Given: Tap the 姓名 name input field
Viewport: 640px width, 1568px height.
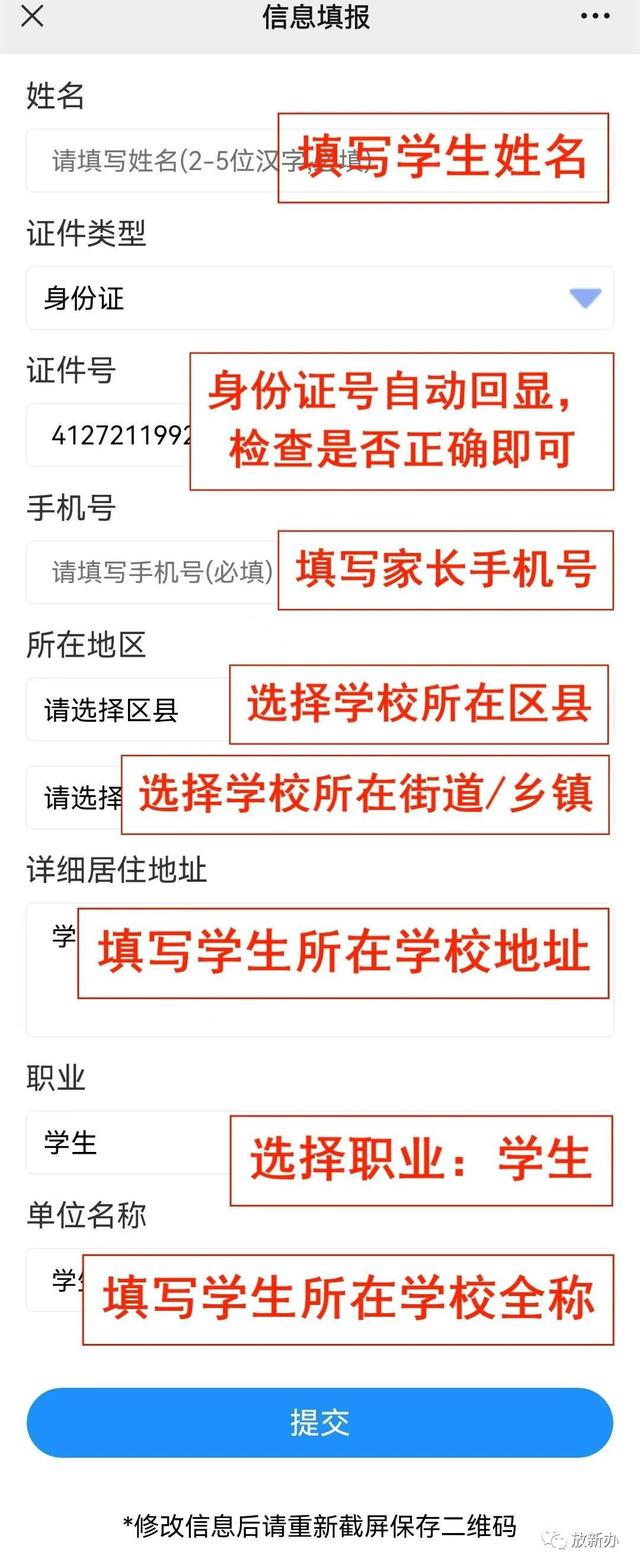Looking at the screenshot, I should (150, 160).
